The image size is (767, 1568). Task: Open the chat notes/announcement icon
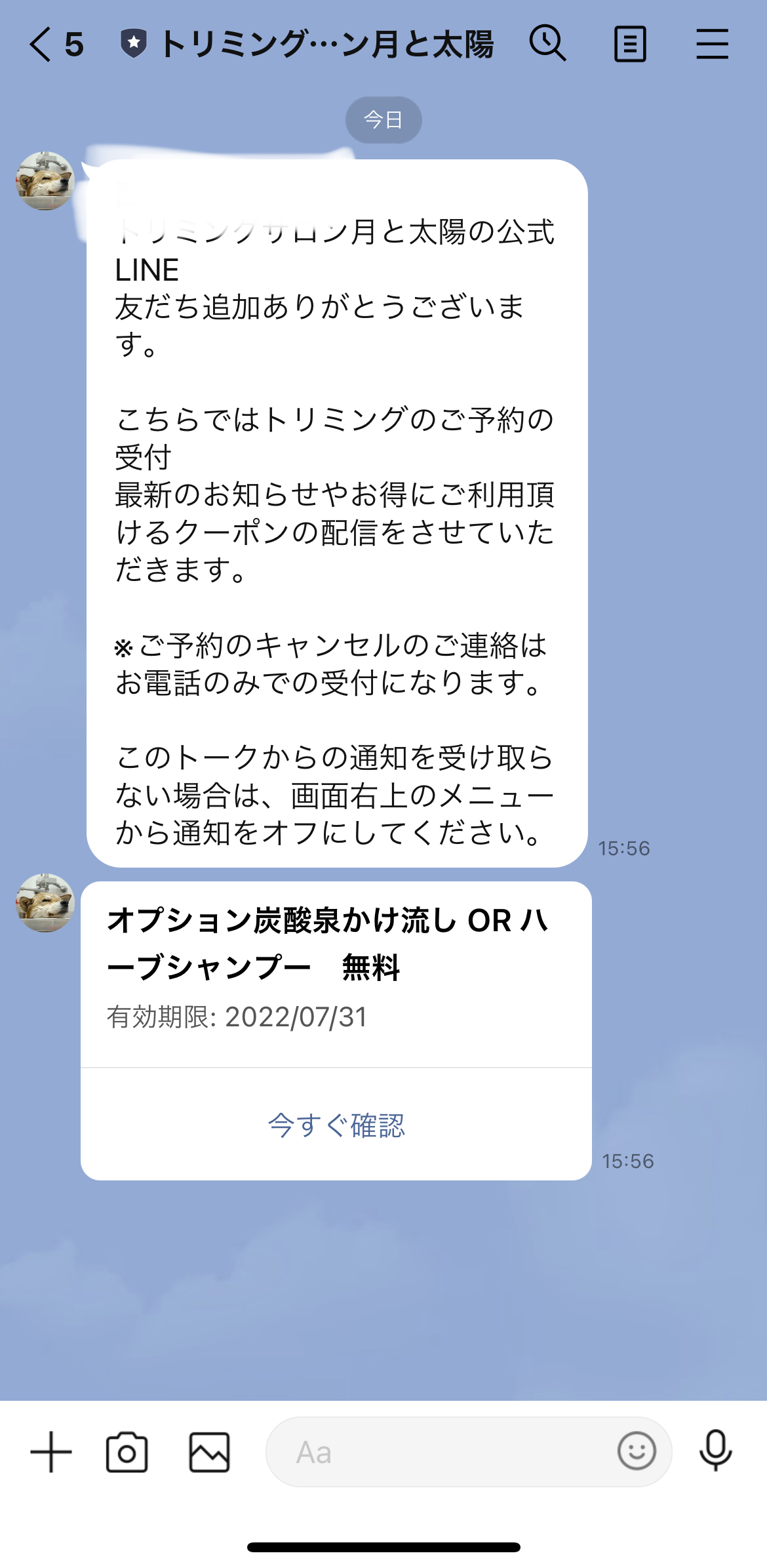[630, 43]
